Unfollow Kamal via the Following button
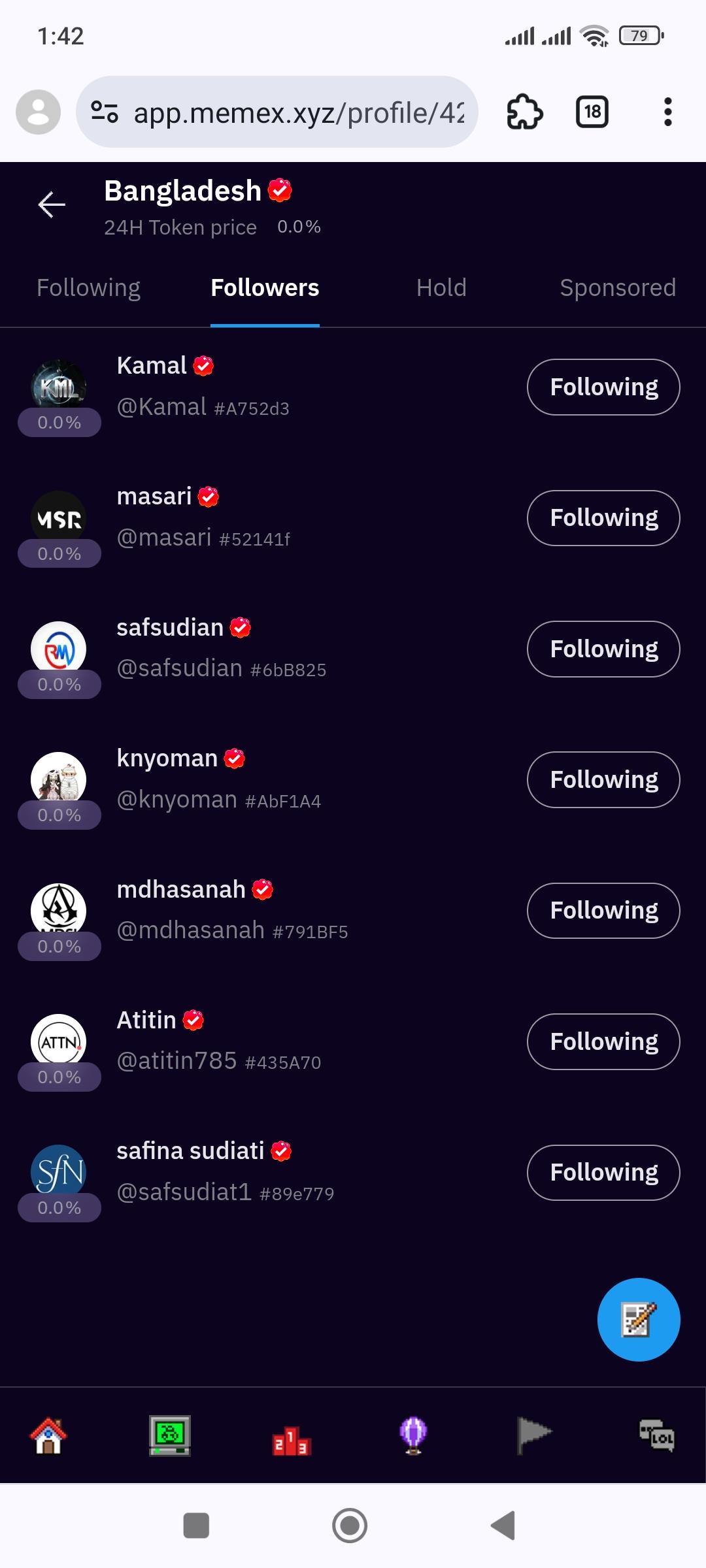706x1568 pixels. [603, 387]
